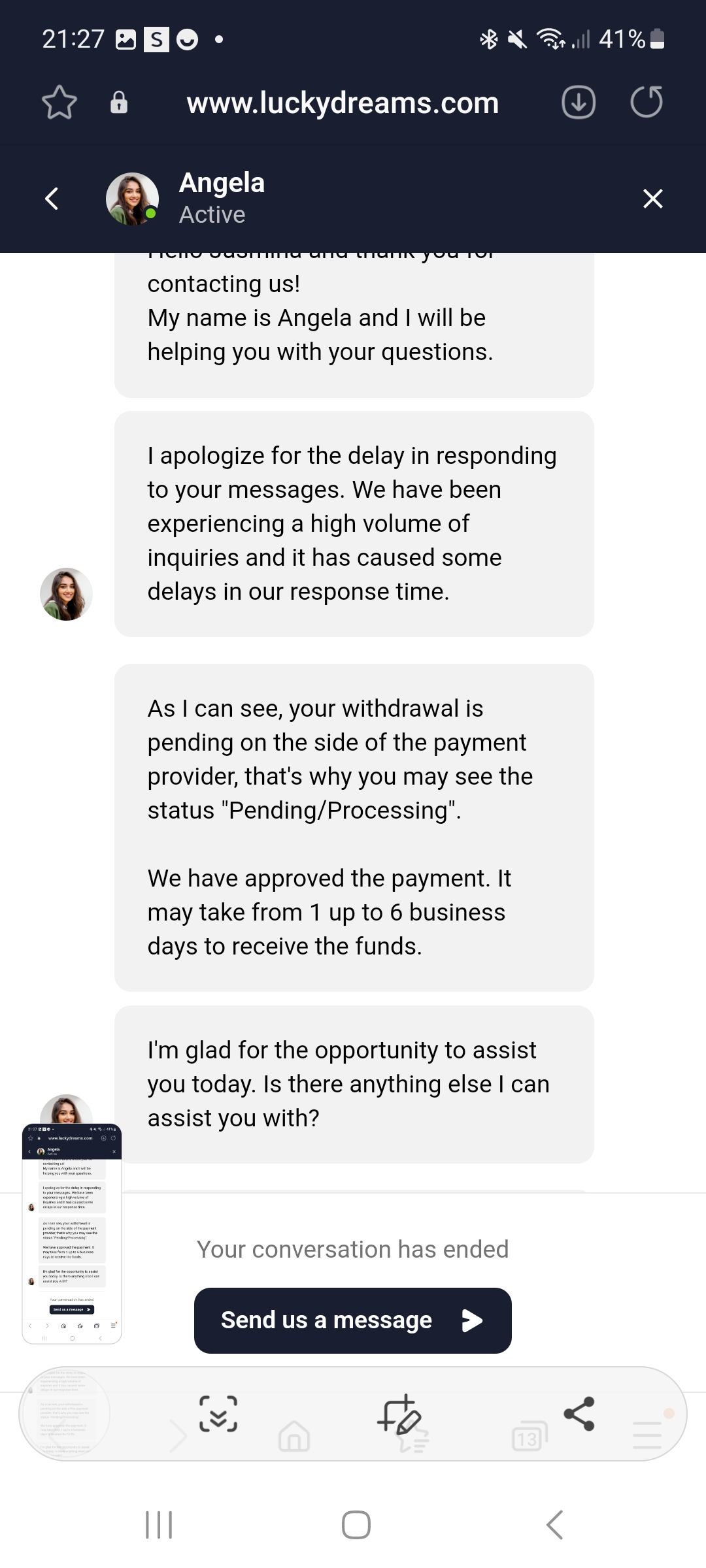Open the browser downloads icon
This screenshot has height=1568, width=706.
point(579,103)
